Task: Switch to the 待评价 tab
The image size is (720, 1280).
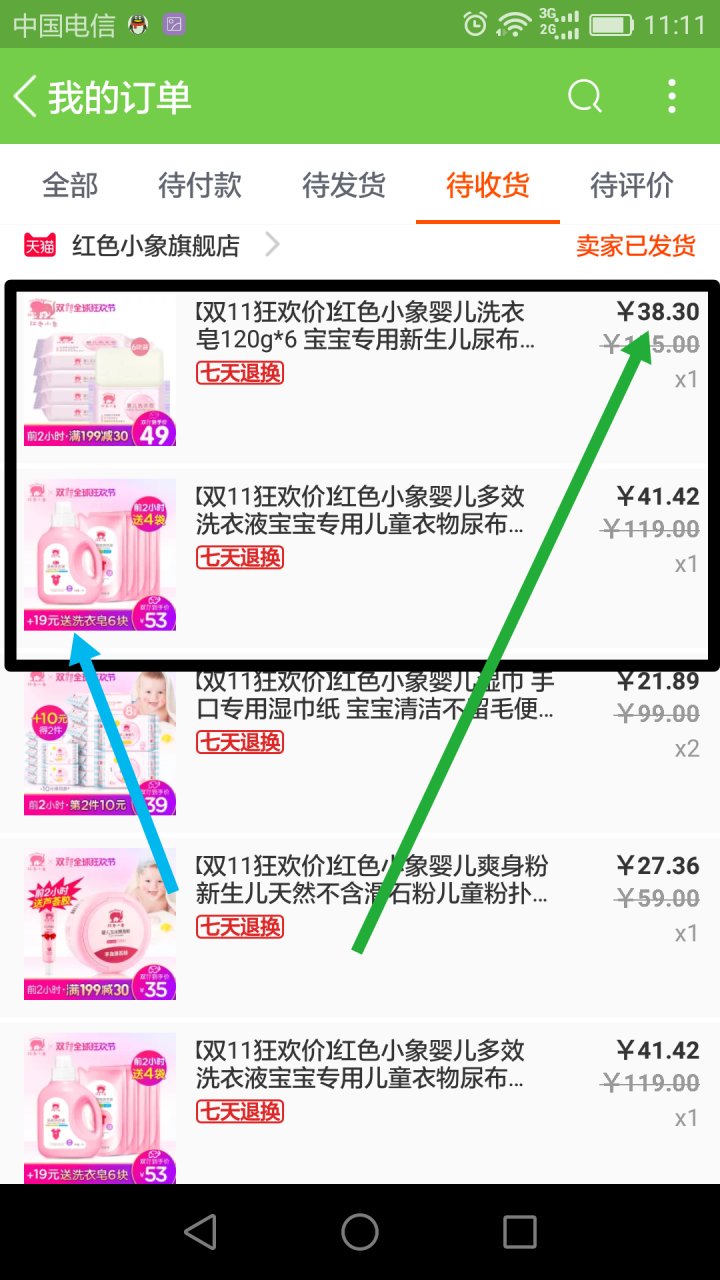Action: pos(632,185)
